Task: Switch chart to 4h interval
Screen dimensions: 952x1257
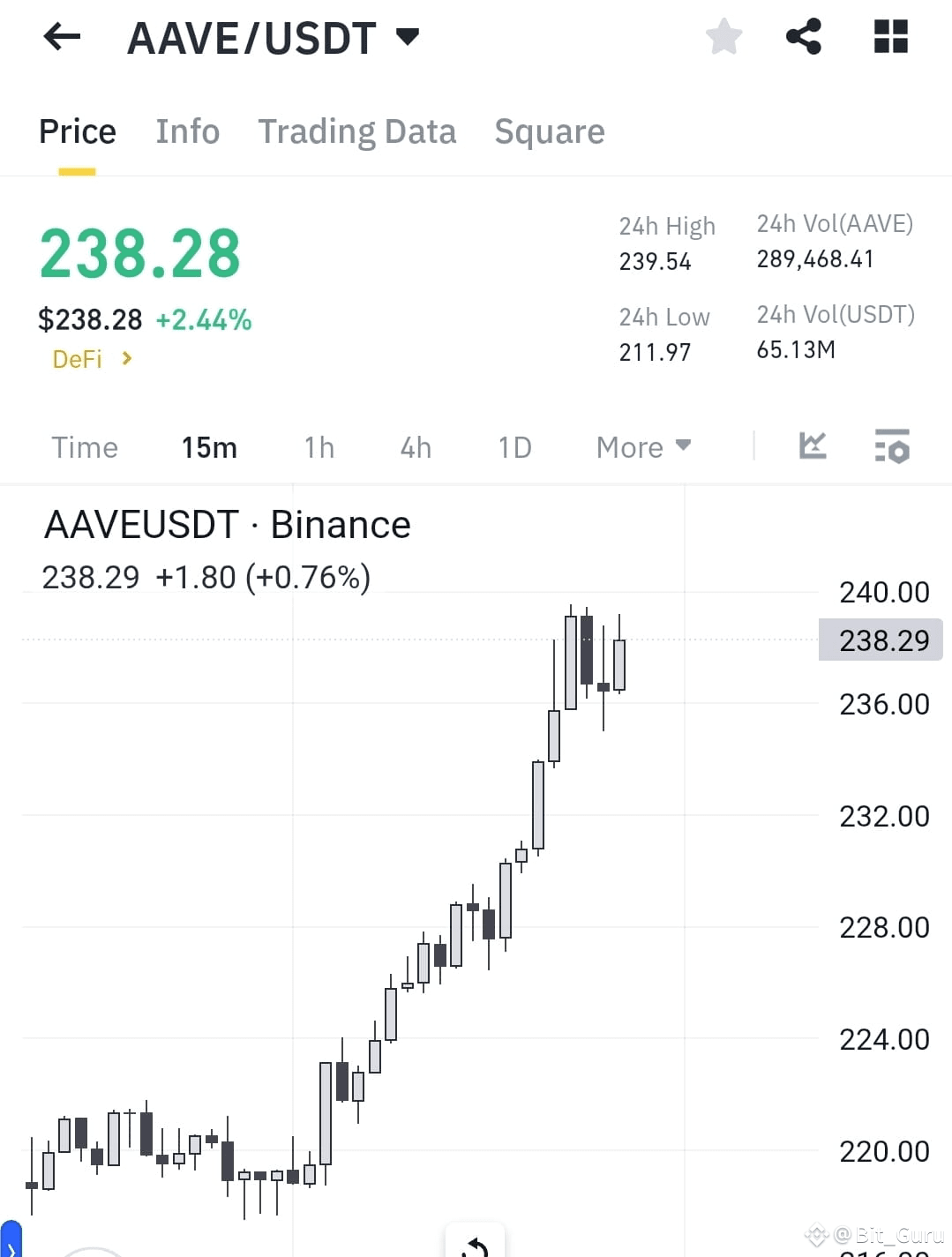Action: click(x=415, y=447)
